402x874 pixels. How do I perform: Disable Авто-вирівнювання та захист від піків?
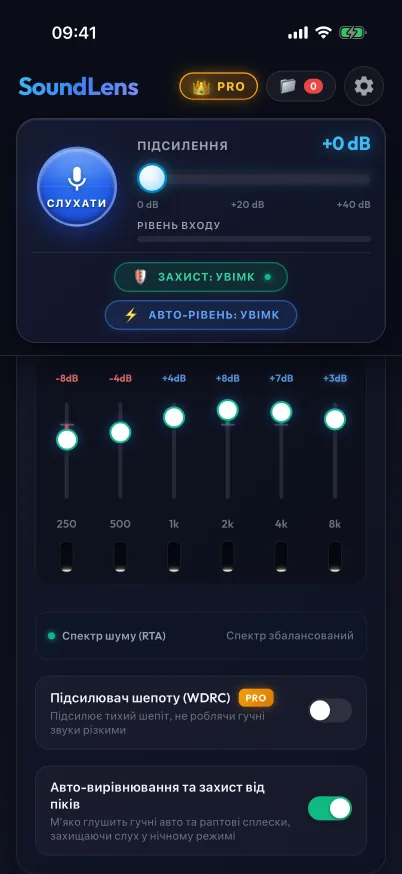[x=330, y=808]
